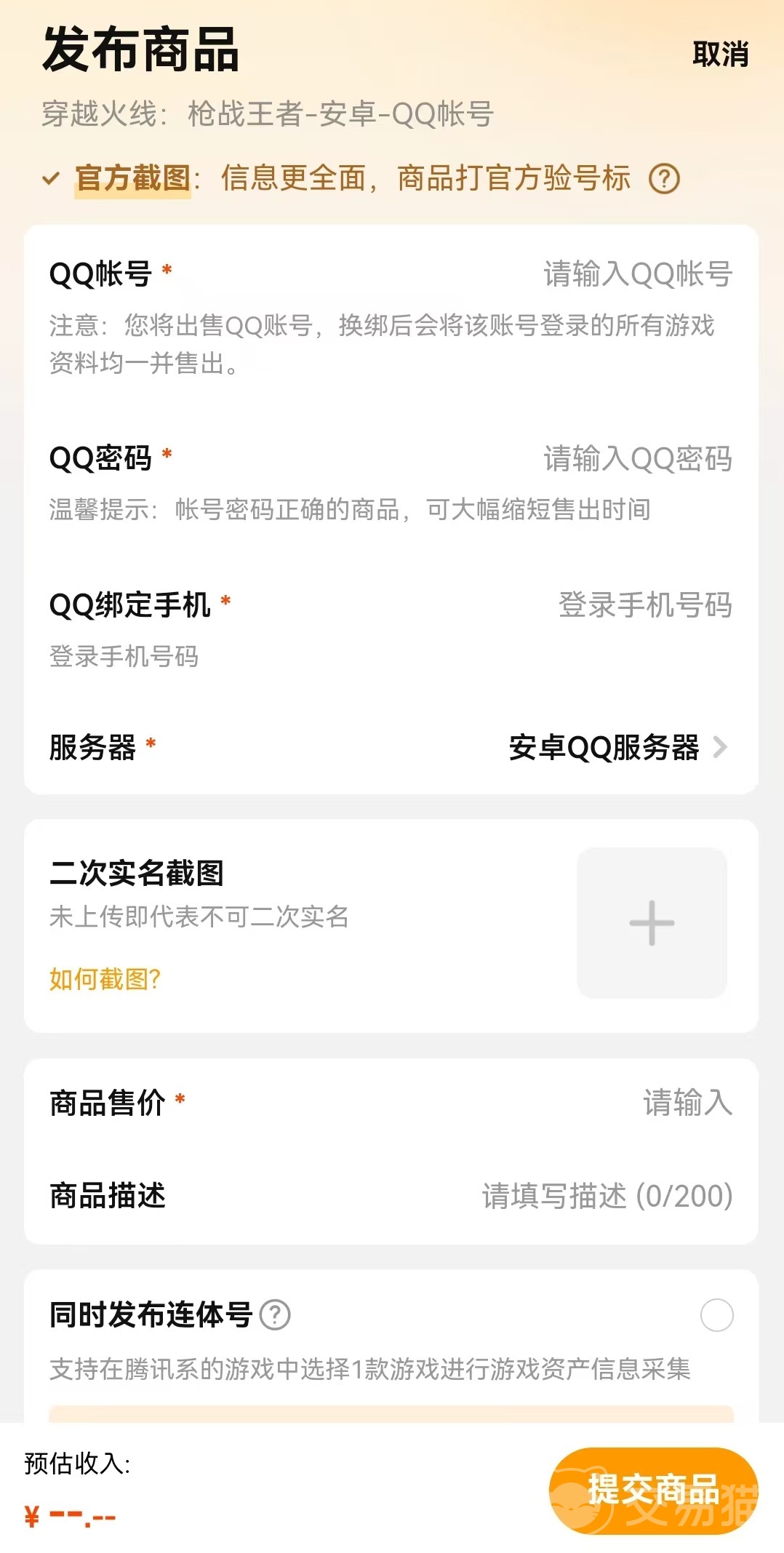784x1553 pixels.
Task: Fill in the 商品描述 description field
Action: click(607, 1196)
